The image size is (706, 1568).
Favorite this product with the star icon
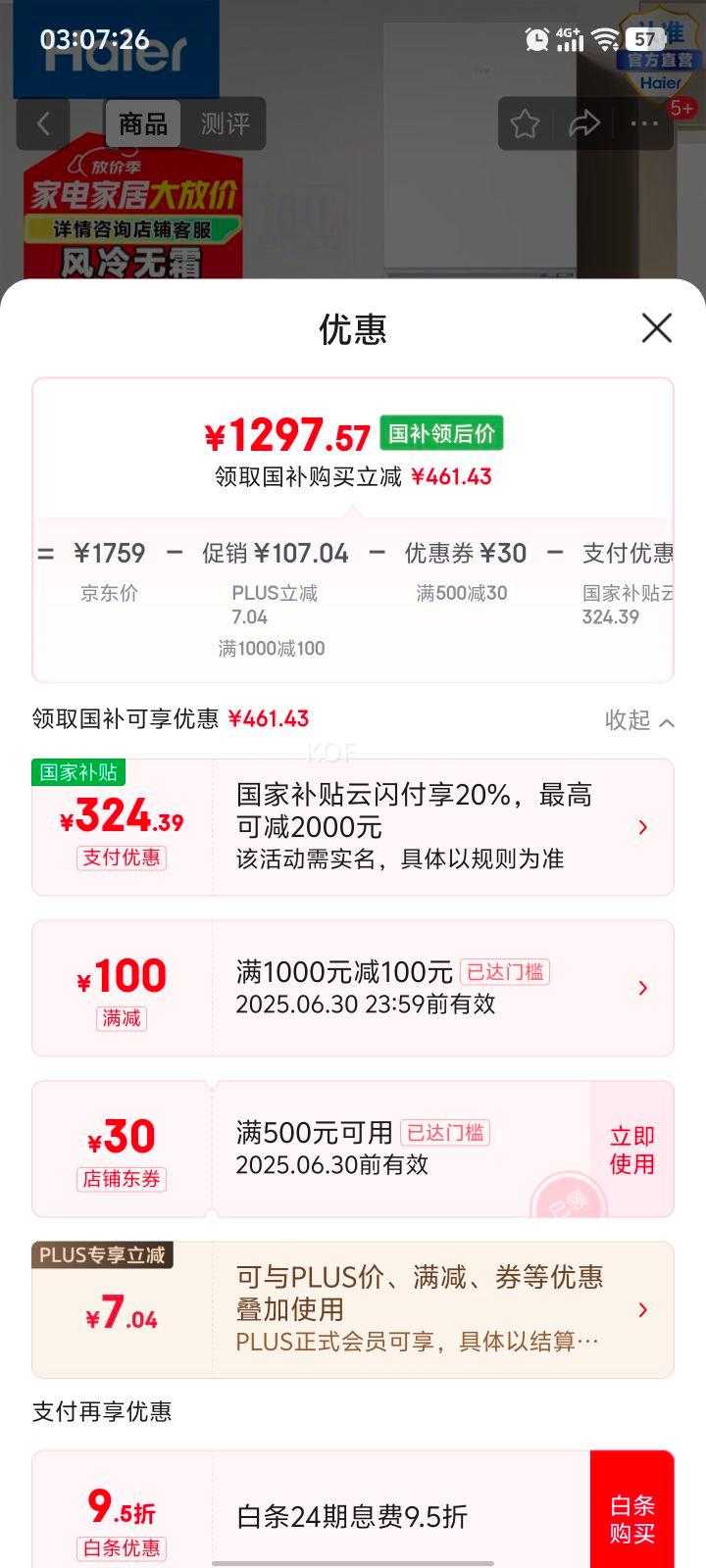coord(525,123)
